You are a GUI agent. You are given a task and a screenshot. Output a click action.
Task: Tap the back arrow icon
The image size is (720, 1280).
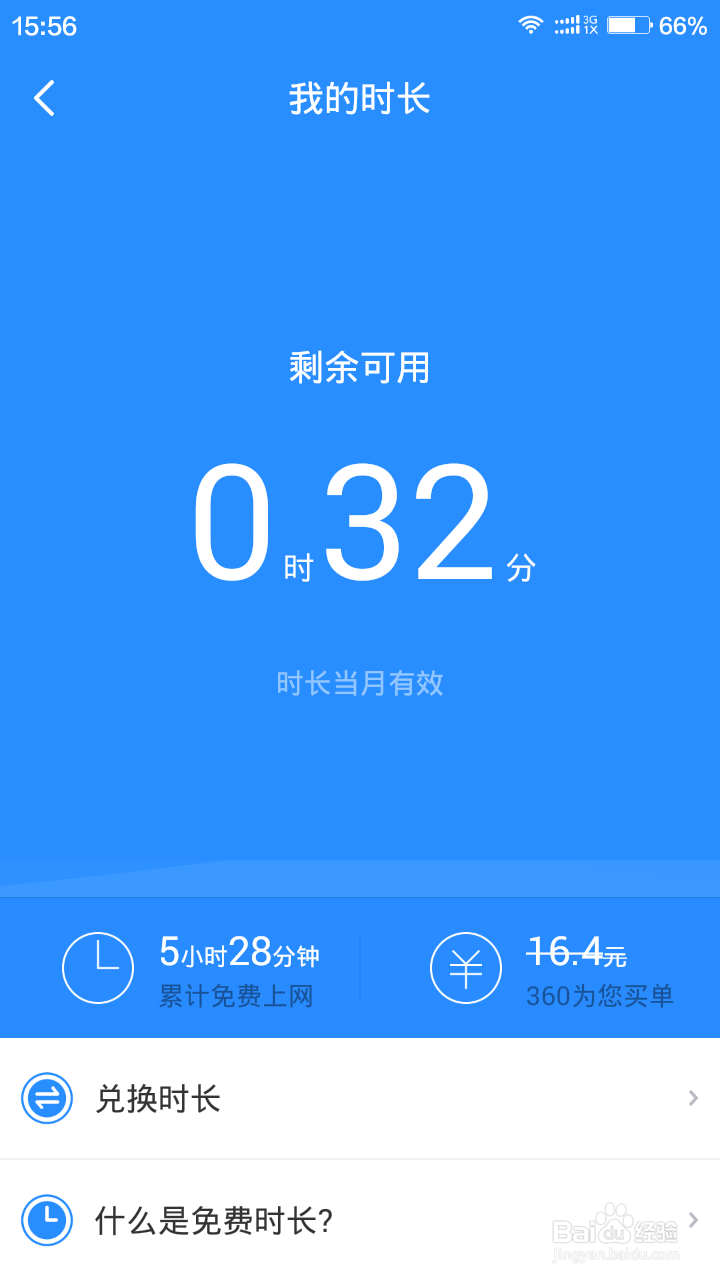pos(44,98)
